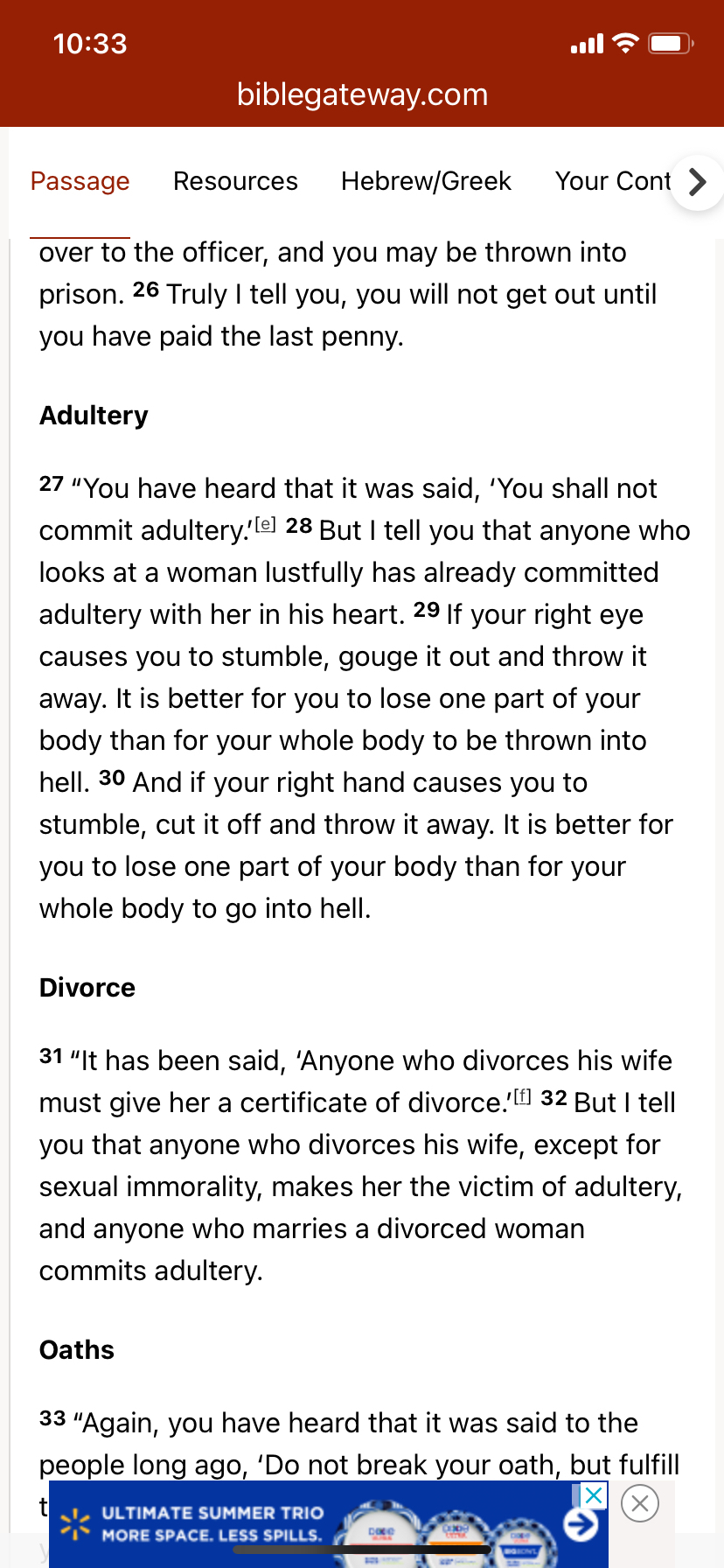Screen dimensions: 724x1568
Task: Open footnote [e] after verse 27
Action: [266, 524]
